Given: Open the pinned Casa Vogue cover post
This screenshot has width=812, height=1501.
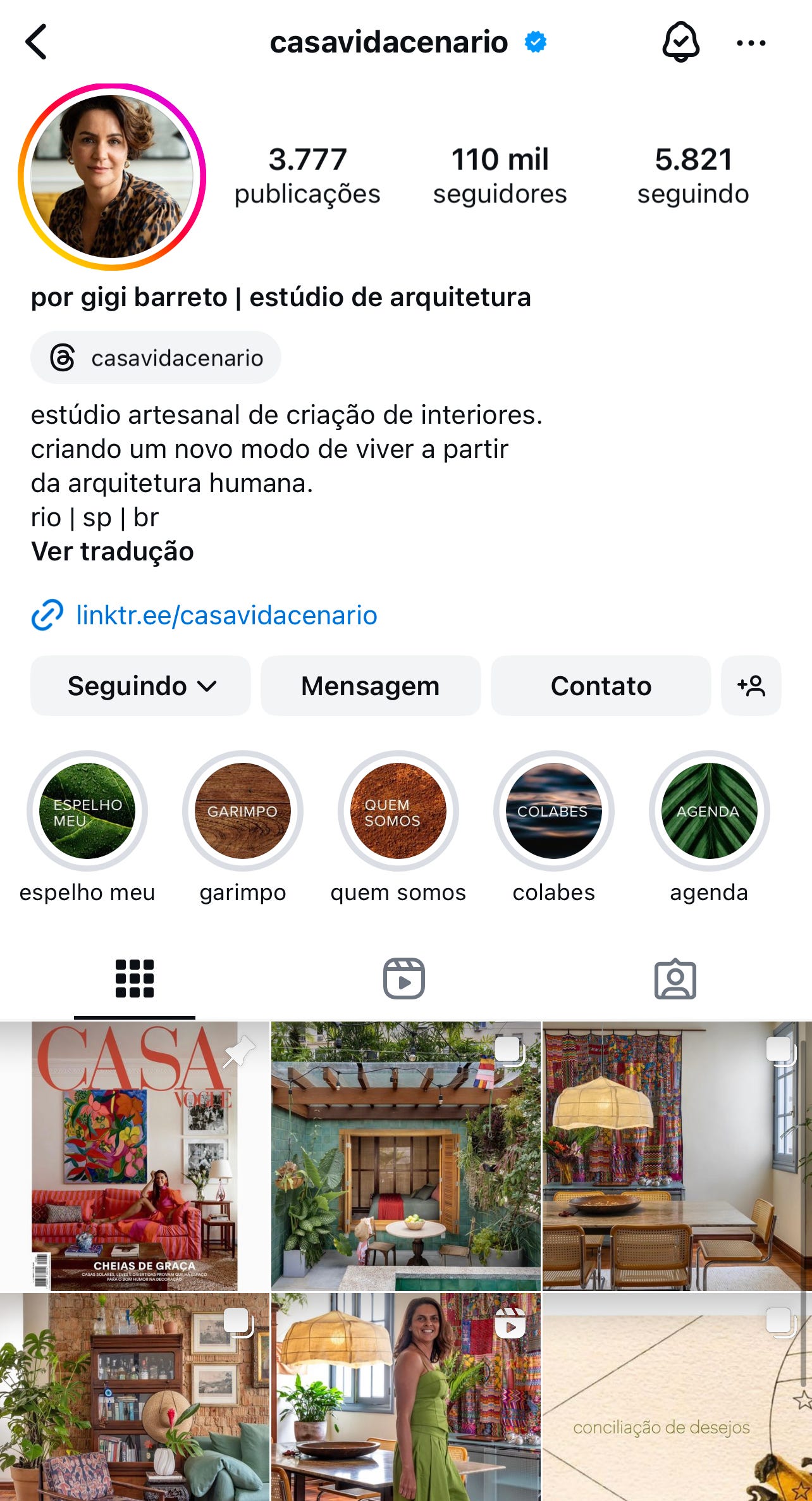Looking at the screenshot, I should (x=135, y=1156).
